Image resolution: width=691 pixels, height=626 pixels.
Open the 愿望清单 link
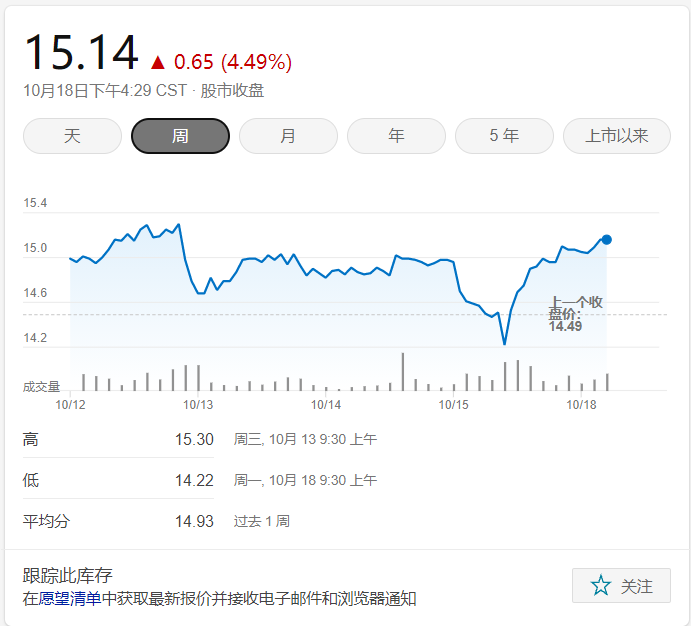coord(69,599)
